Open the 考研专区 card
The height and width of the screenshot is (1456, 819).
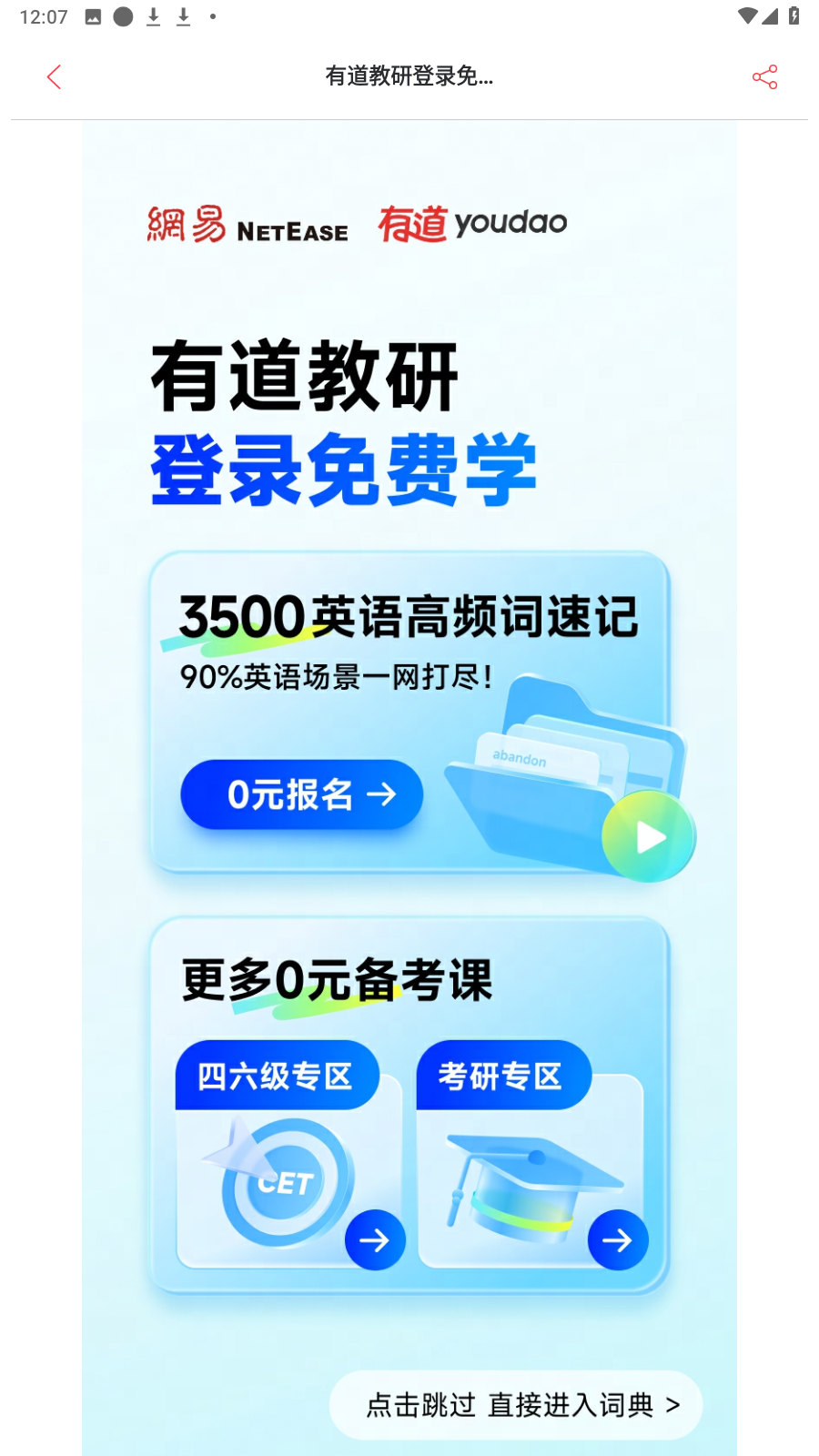531,1156
